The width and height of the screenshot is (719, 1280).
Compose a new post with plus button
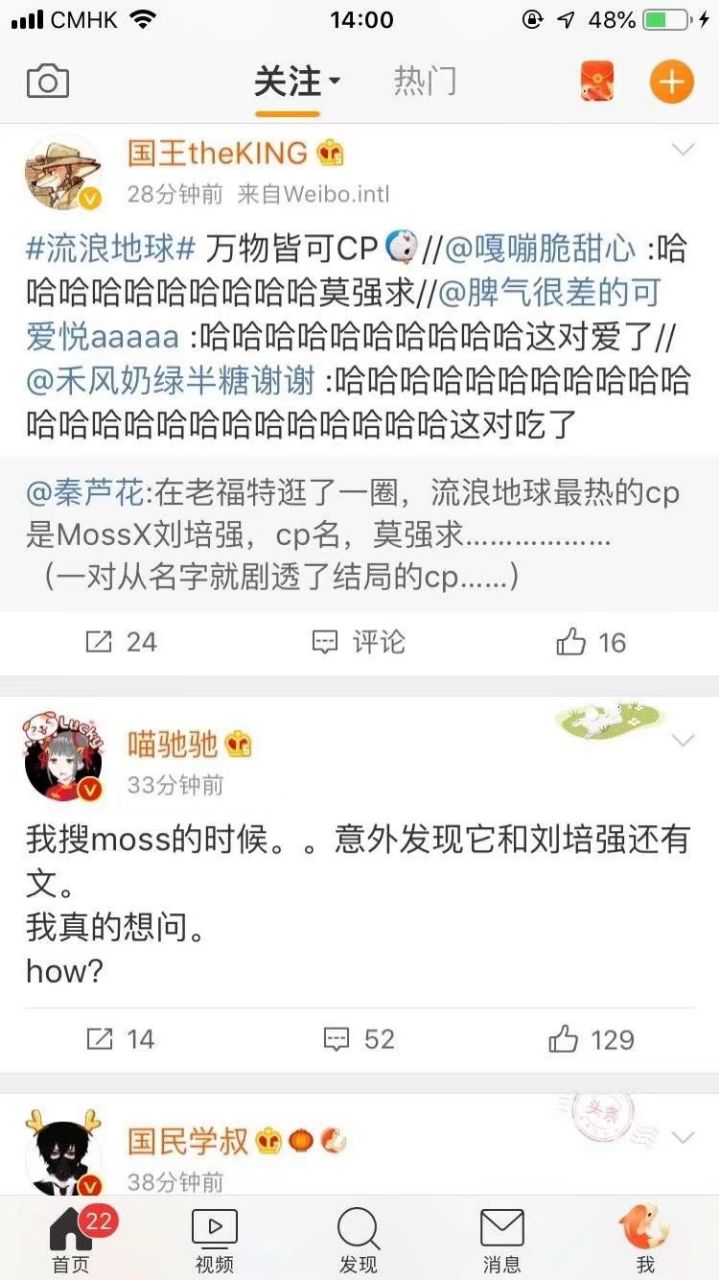(x=671, y=81)
